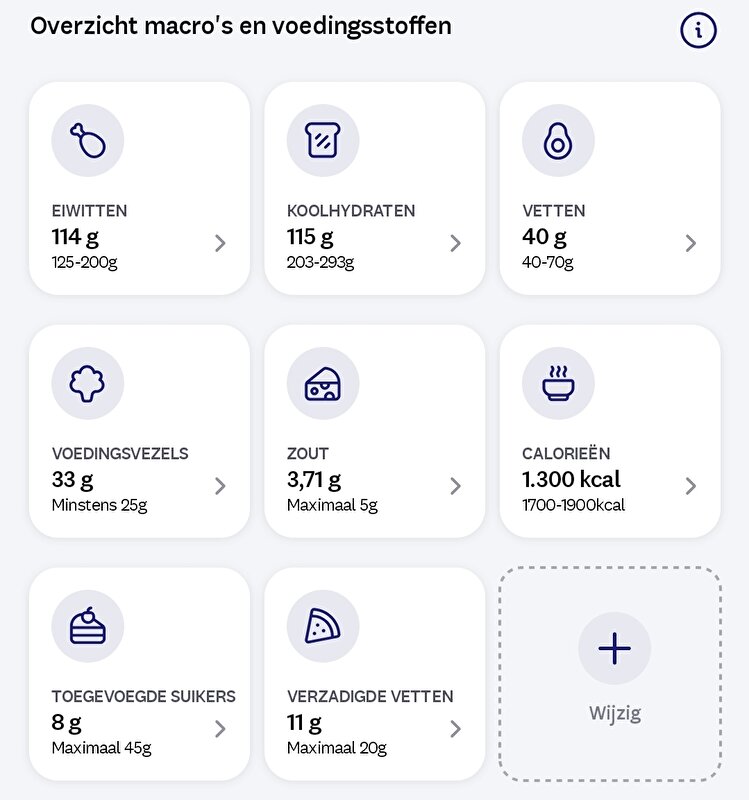
Task: Open the Eiwitten card
Action: 139,189
